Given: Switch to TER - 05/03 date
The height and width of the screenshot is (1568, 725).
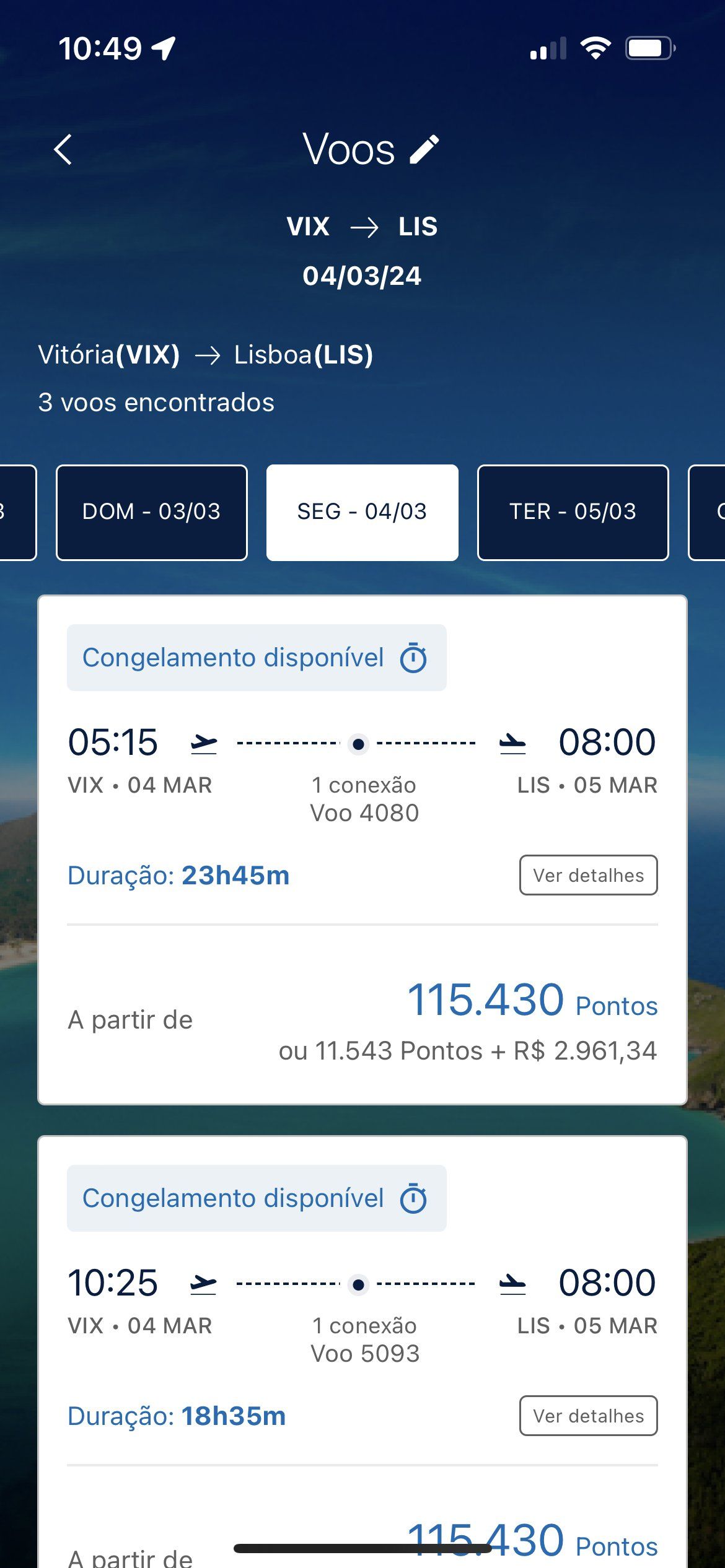Looking at the screenshot, I should click(573, 512).
